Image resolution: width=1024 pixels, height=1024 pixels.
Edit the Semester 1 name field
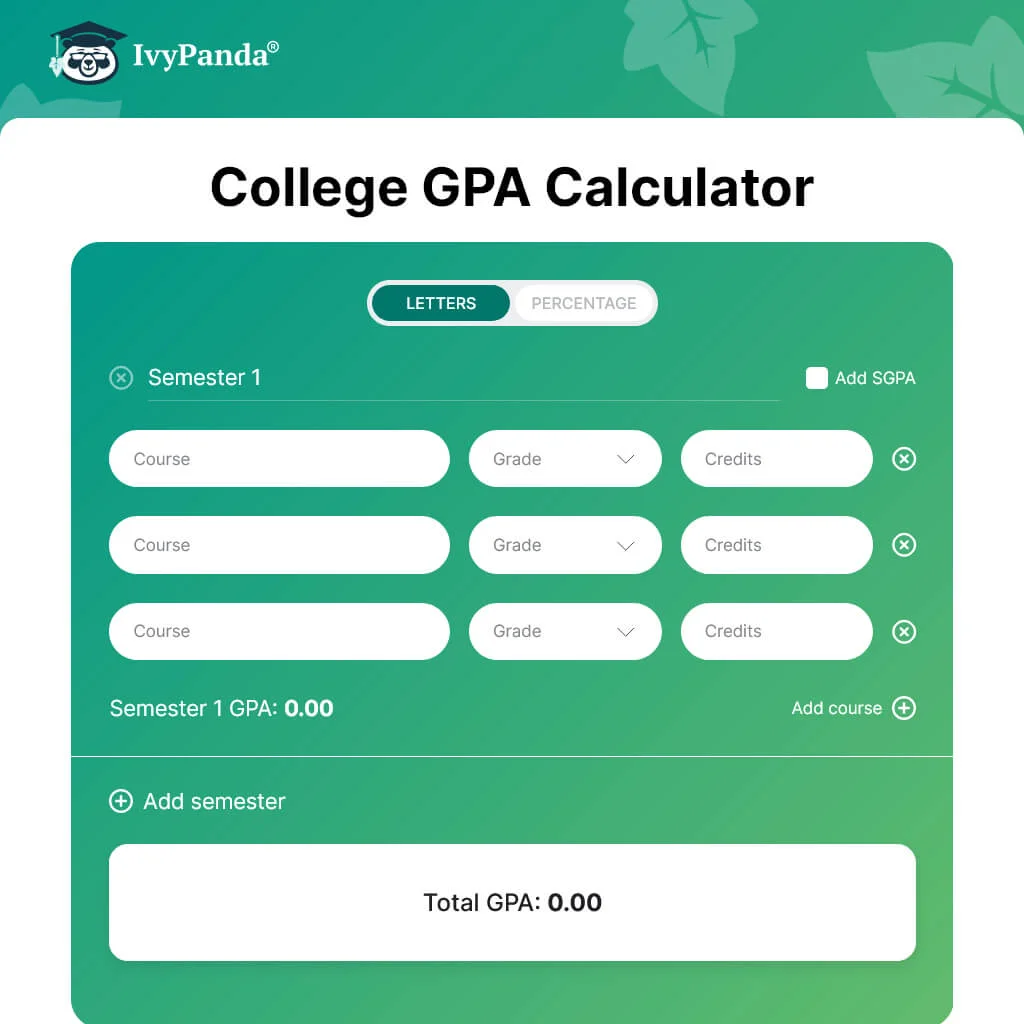click(460, 378)
